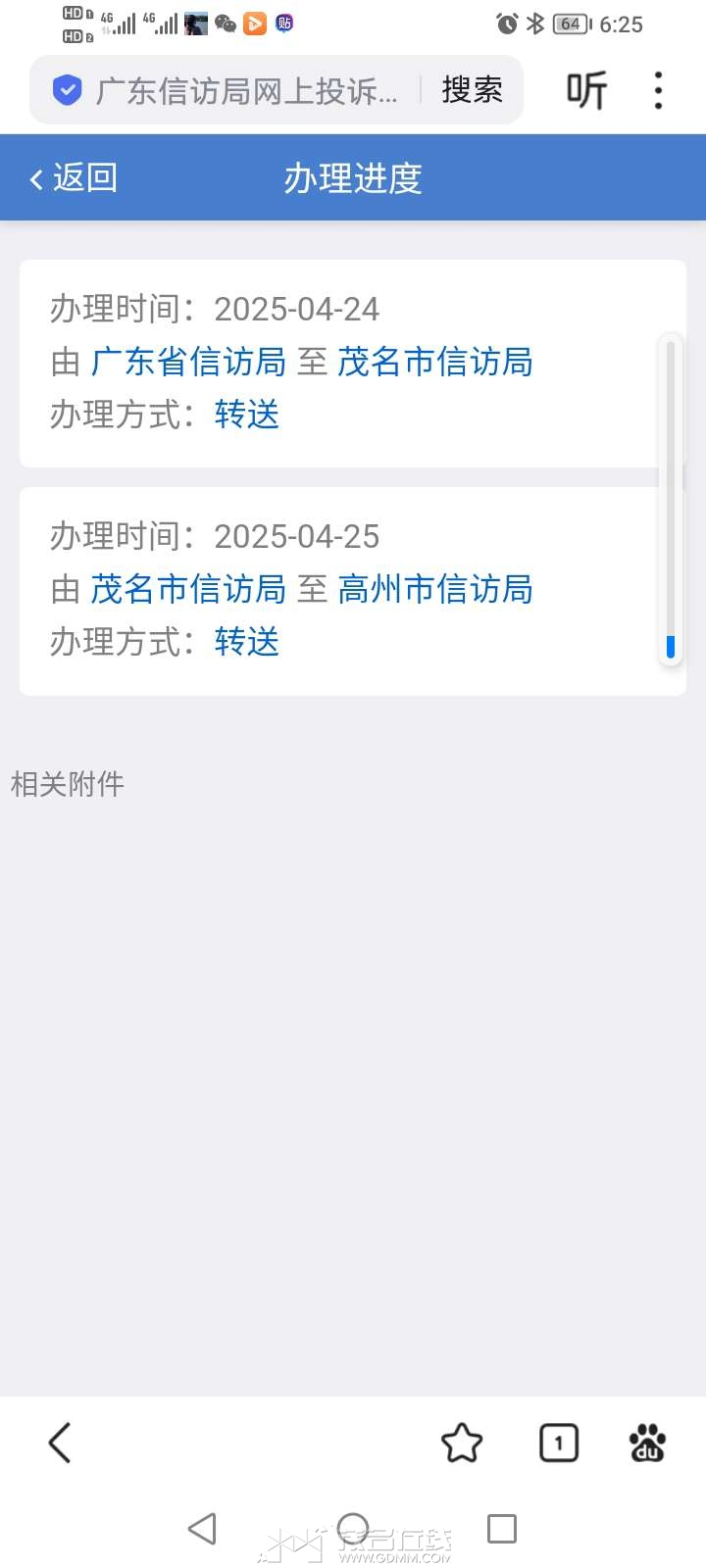Go back with the browser's bottom arrow
Viewport: 706px width, 1568px height.
tap(60, 1443)
